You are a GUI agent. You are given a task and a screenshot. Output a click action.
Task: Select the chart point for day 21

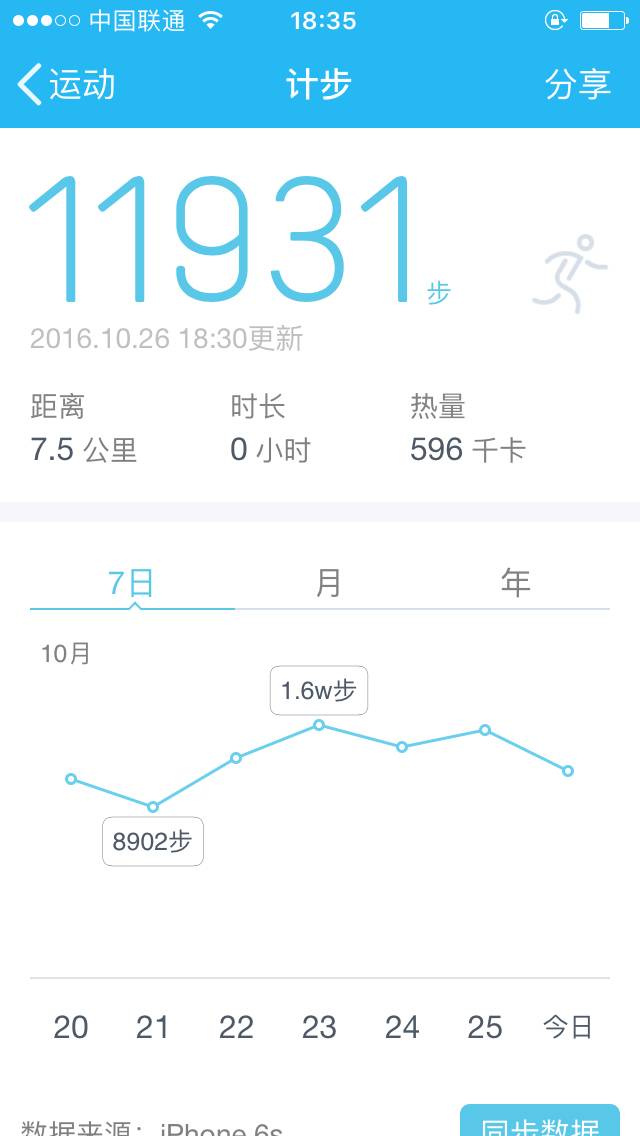pos(153,807)
